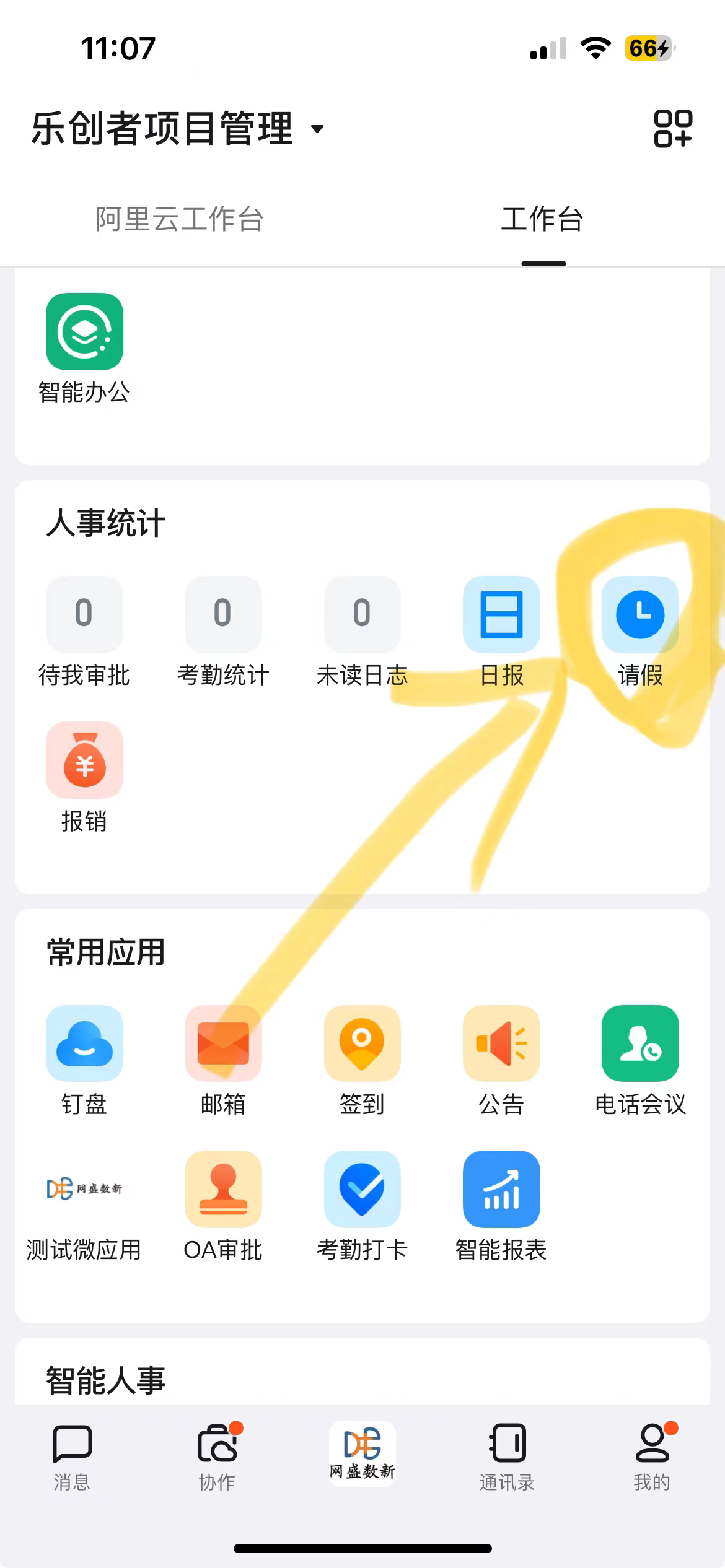Open the add-apps grid icon
Screen dimensions: 725x1568
tap(672, 129)
